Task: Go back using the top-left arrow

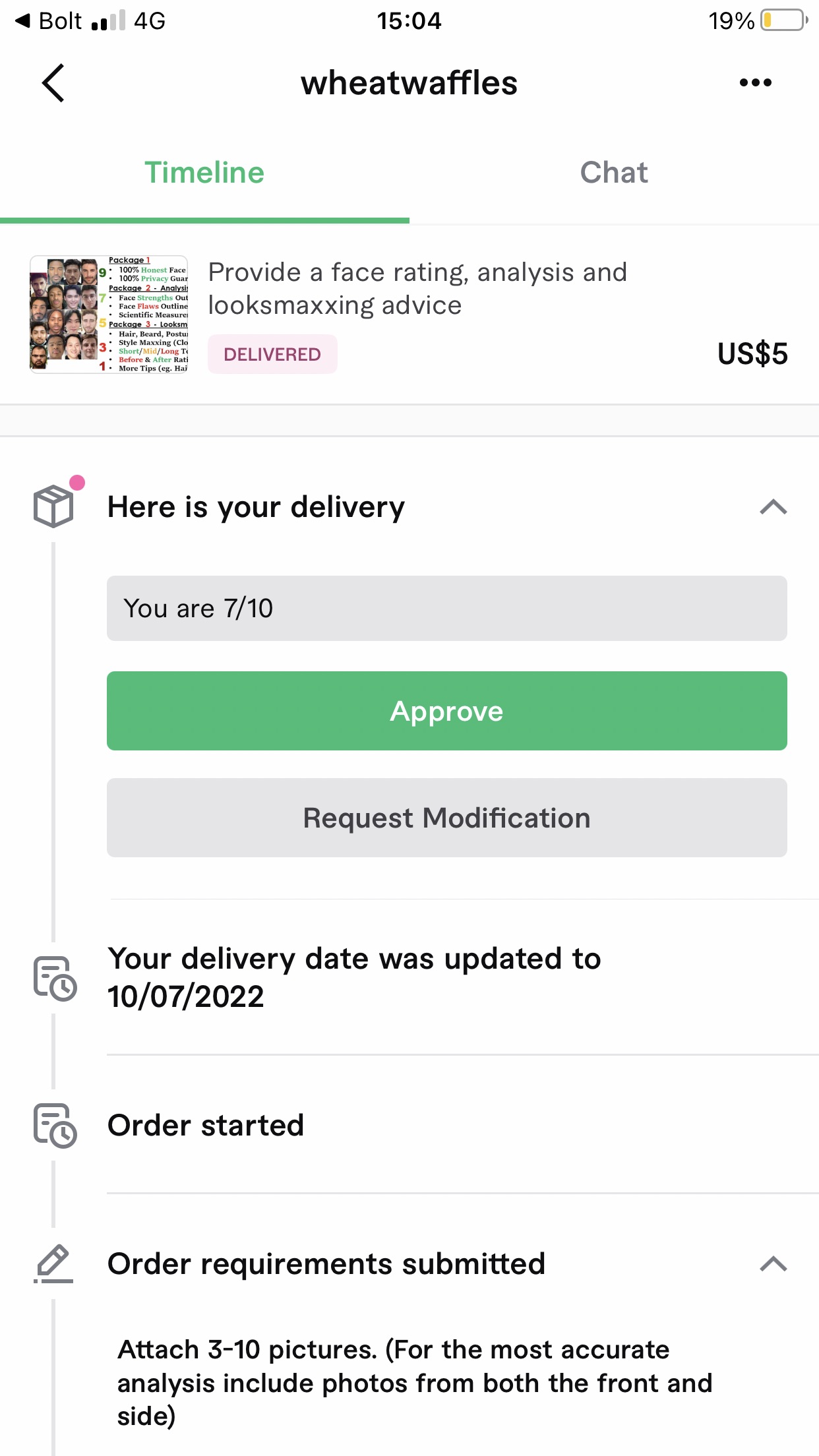Action: 53,83
